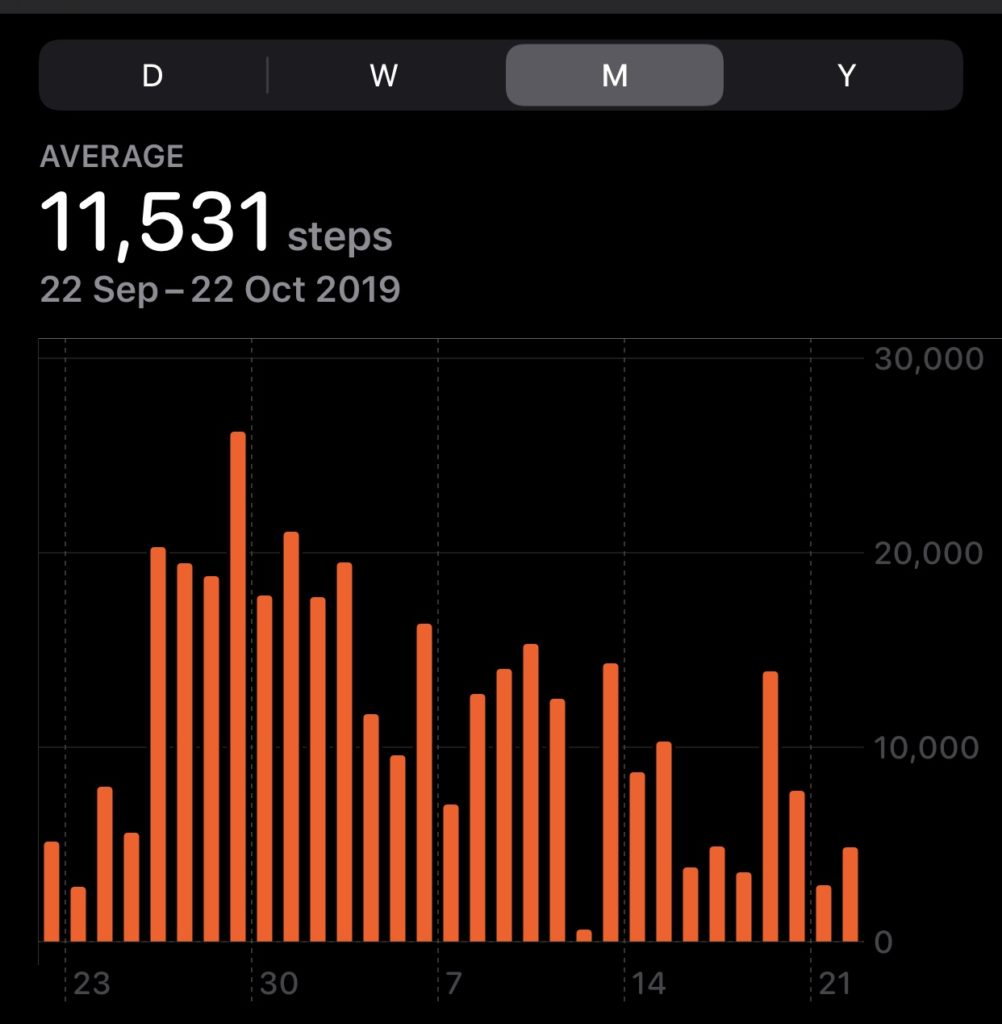Select the M month view
This screenshot has width=1002, height=1024.
[x=614, y=75]
